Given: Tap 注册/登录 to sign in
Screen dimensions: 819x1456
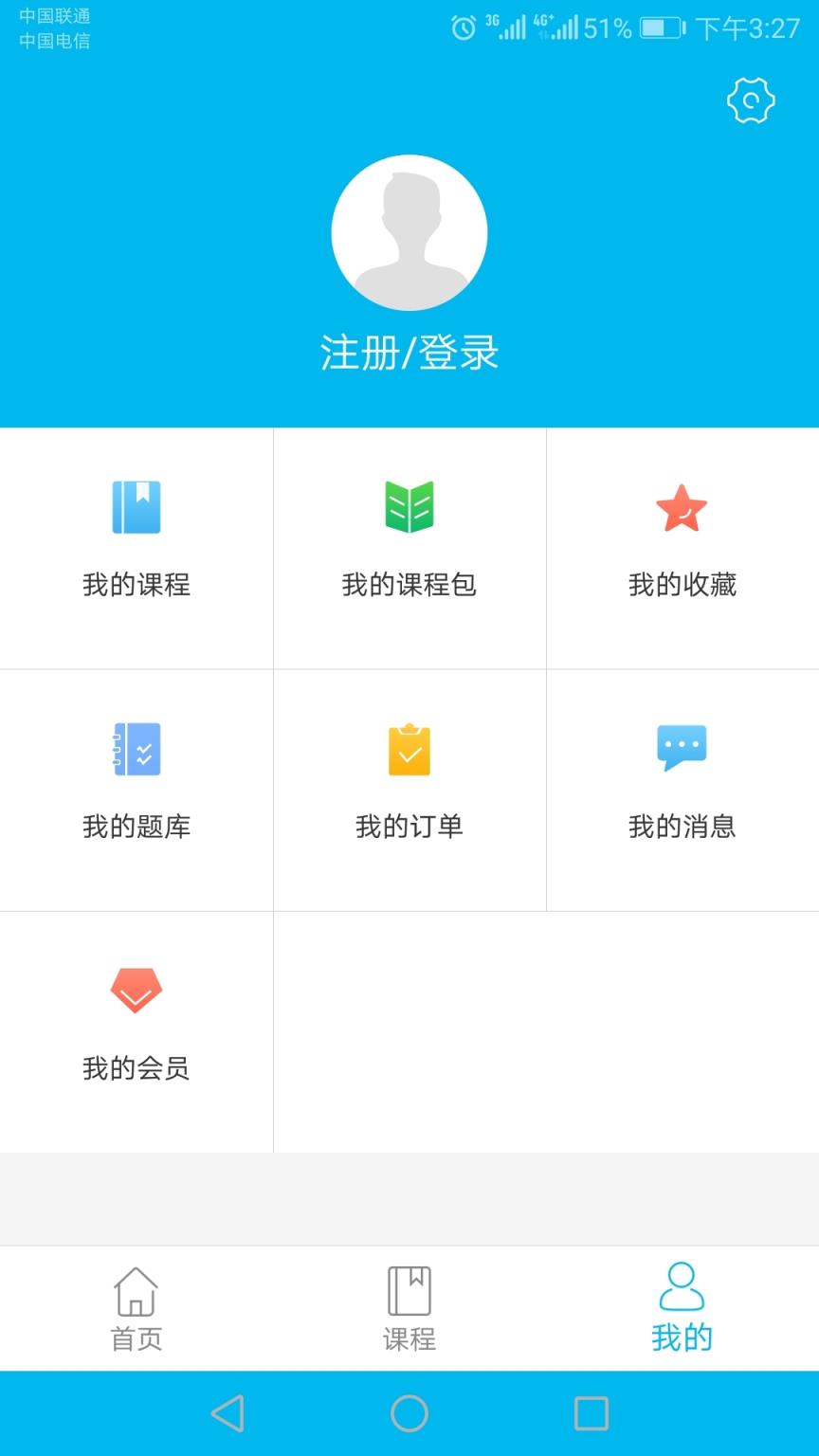Looking at the screenshot, I should [x=409, y=354].
